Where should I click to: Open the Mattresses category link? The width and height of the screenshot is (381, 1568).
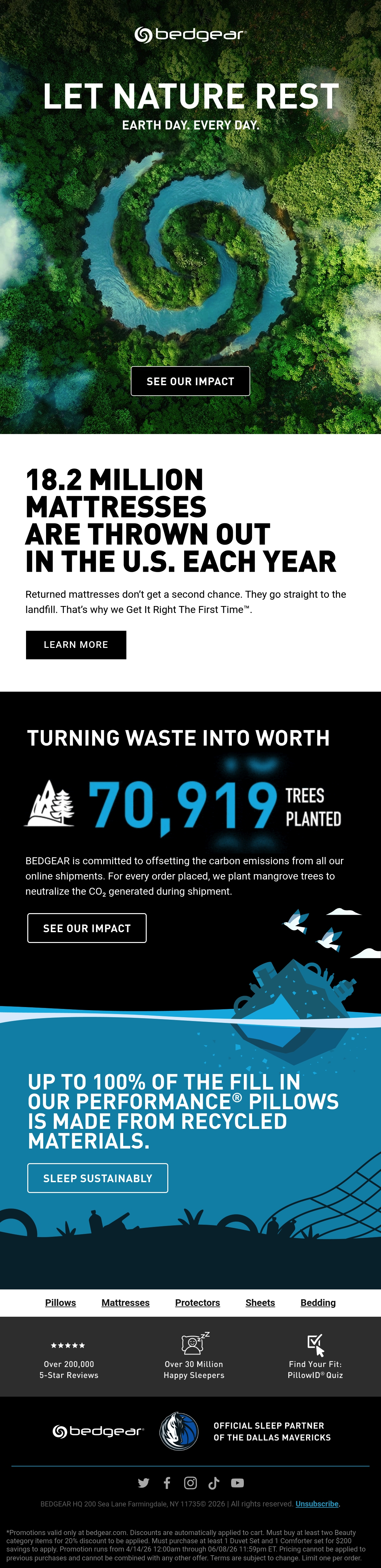coord(125,1303)
